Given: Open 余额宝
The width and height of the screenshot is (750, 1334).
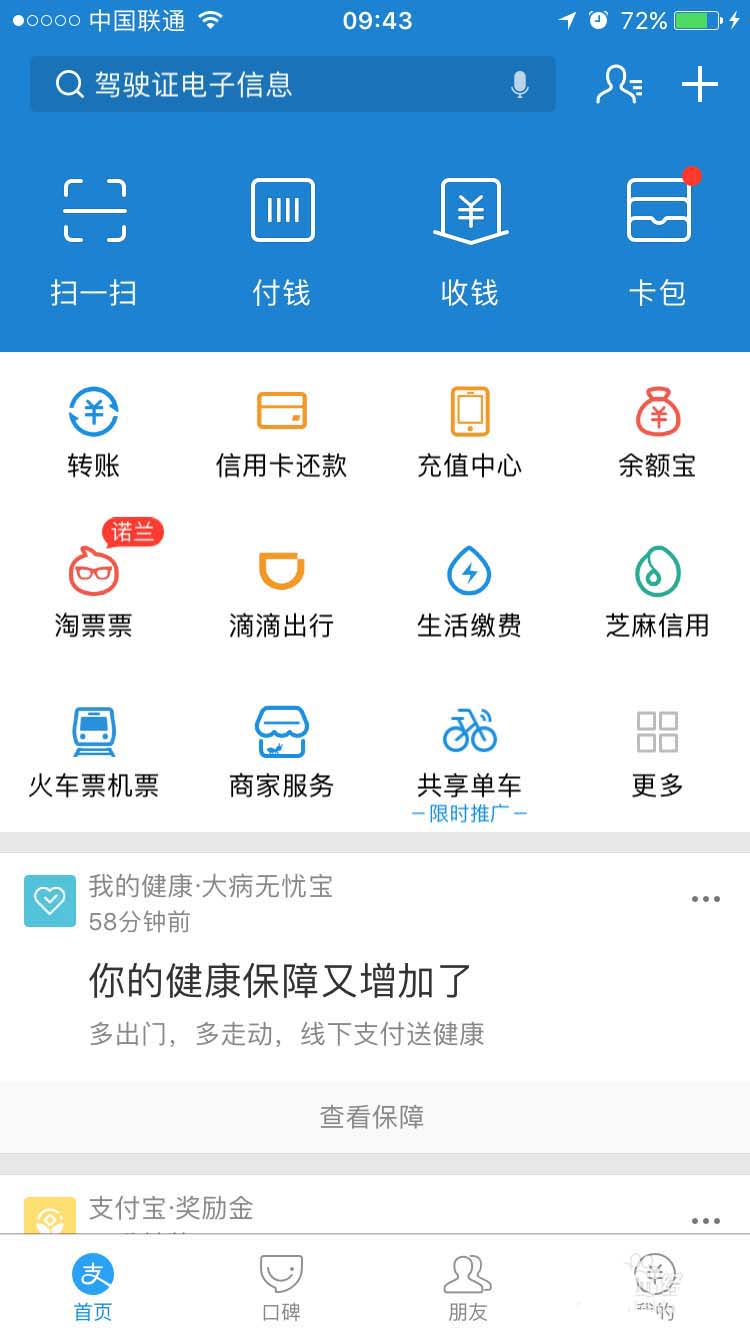Looking at the screenshot, I should tap(657, 432).
